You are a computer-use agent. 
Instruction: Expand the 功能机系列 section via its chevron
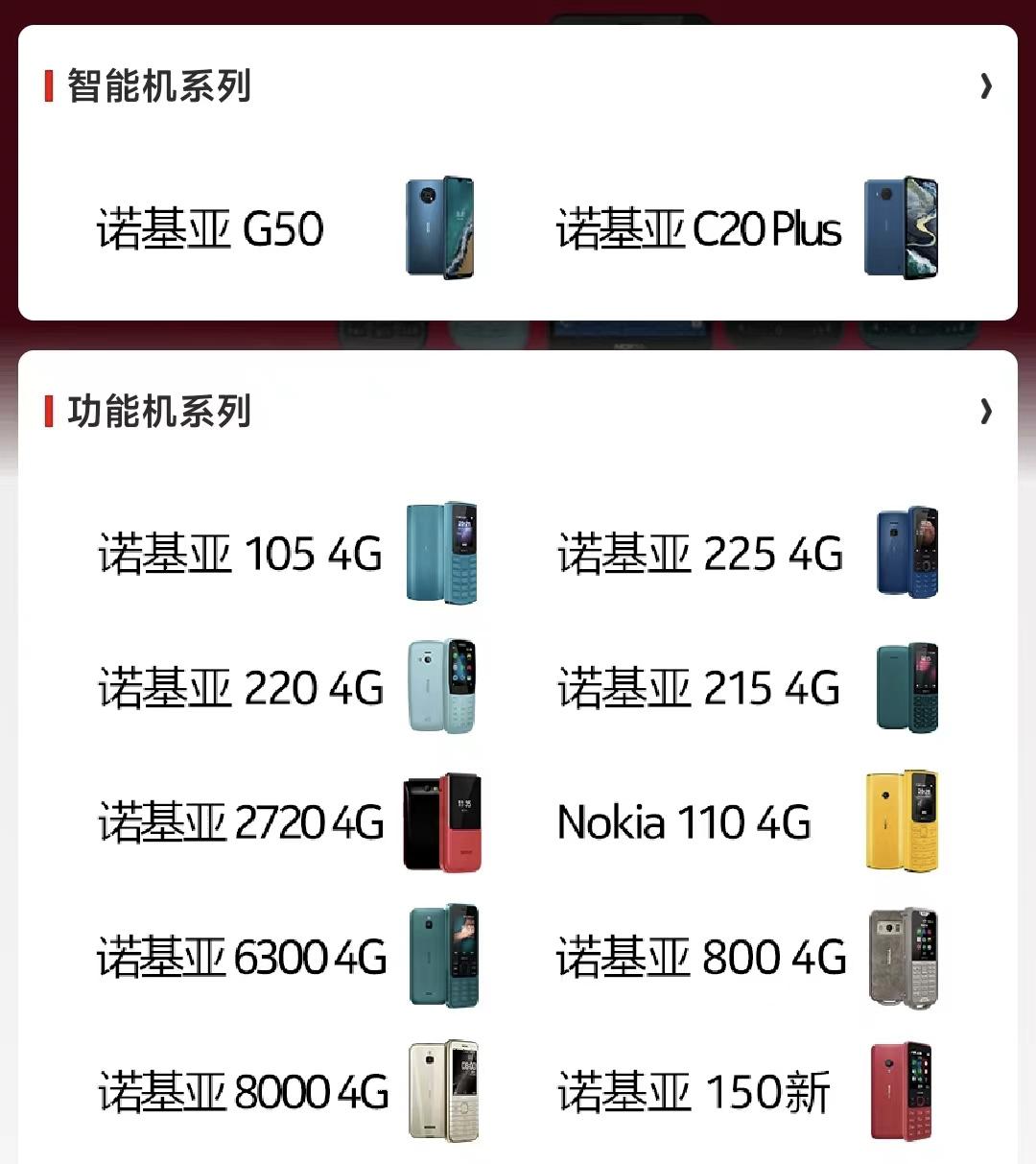click(987, 413)
